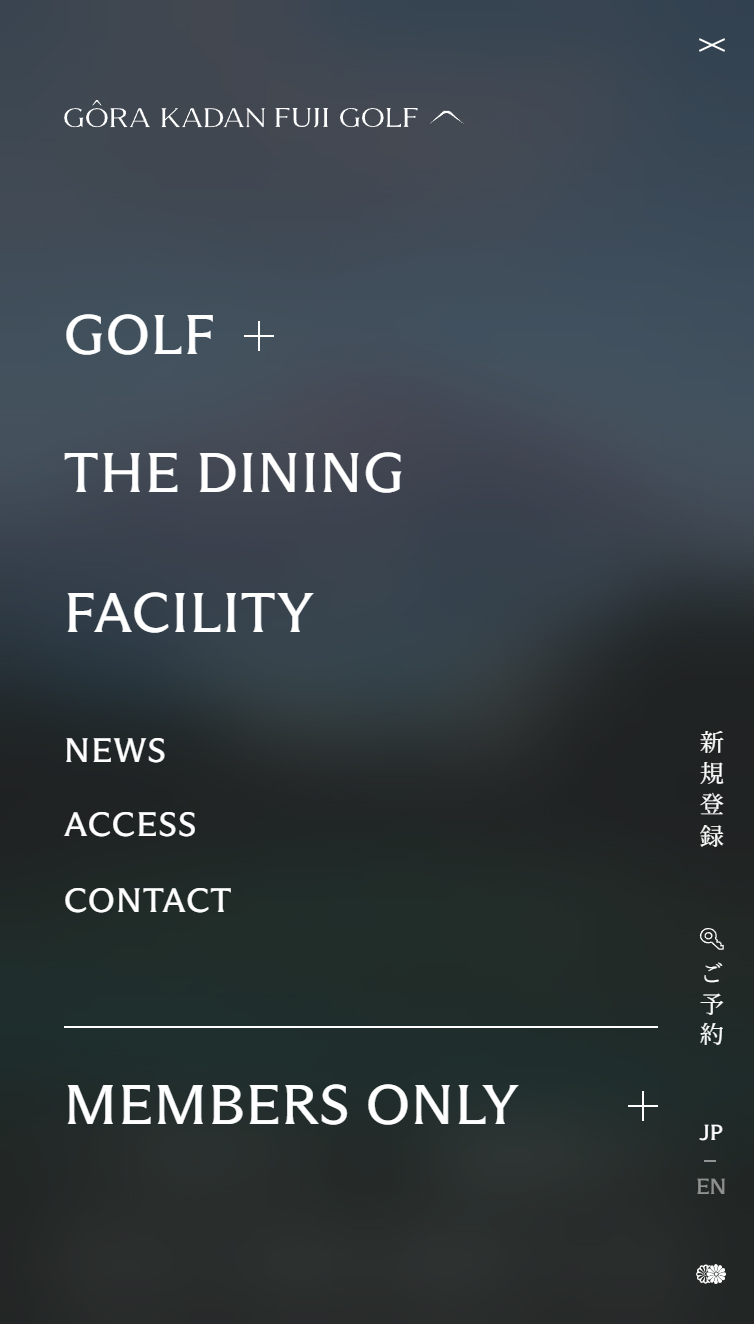Close the navigation menu
Image resolution: width=754 pixels, height=1324 pixels.
(711, 45)
